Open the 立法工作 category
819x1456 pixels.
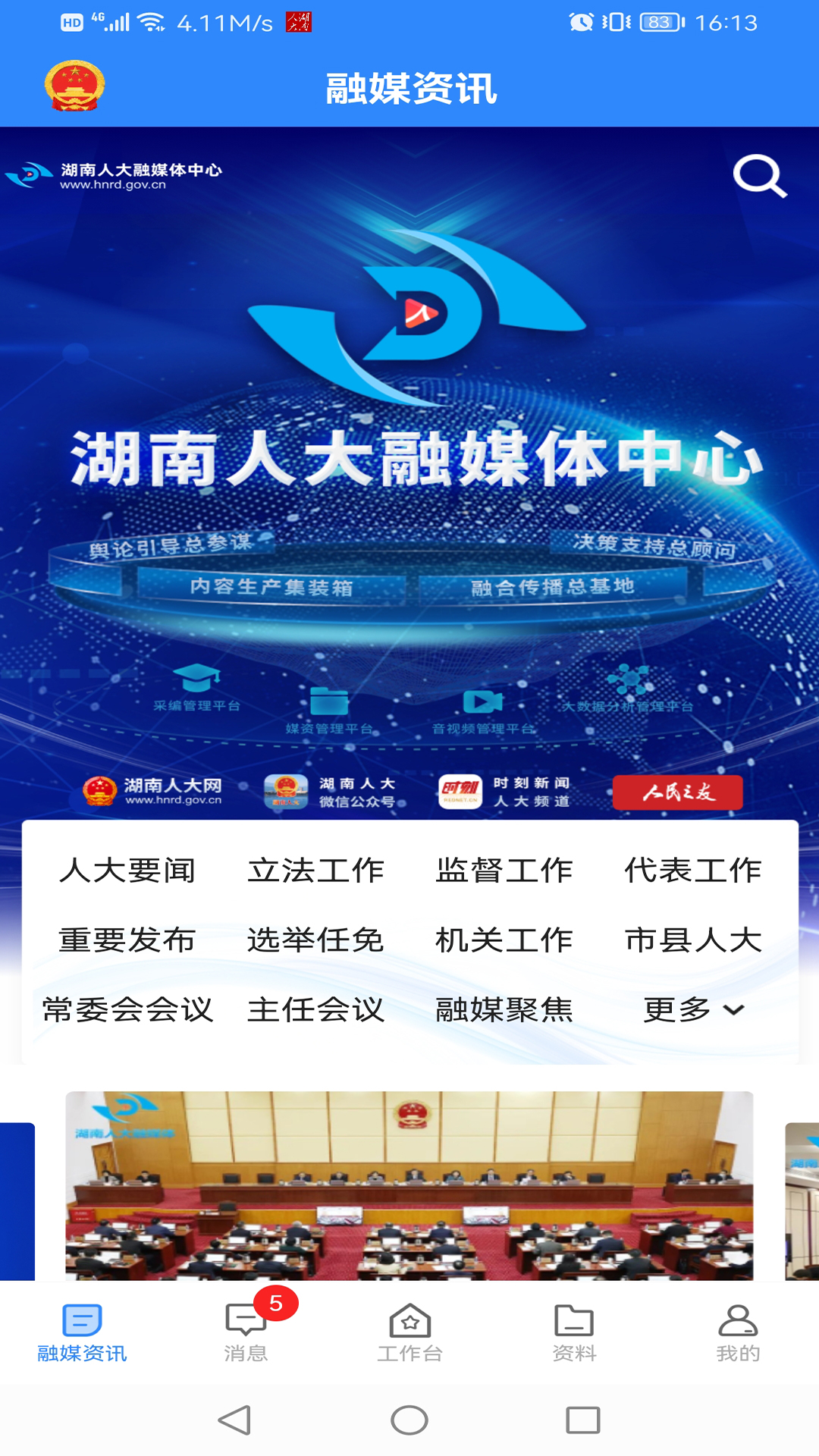pos(315,871)
